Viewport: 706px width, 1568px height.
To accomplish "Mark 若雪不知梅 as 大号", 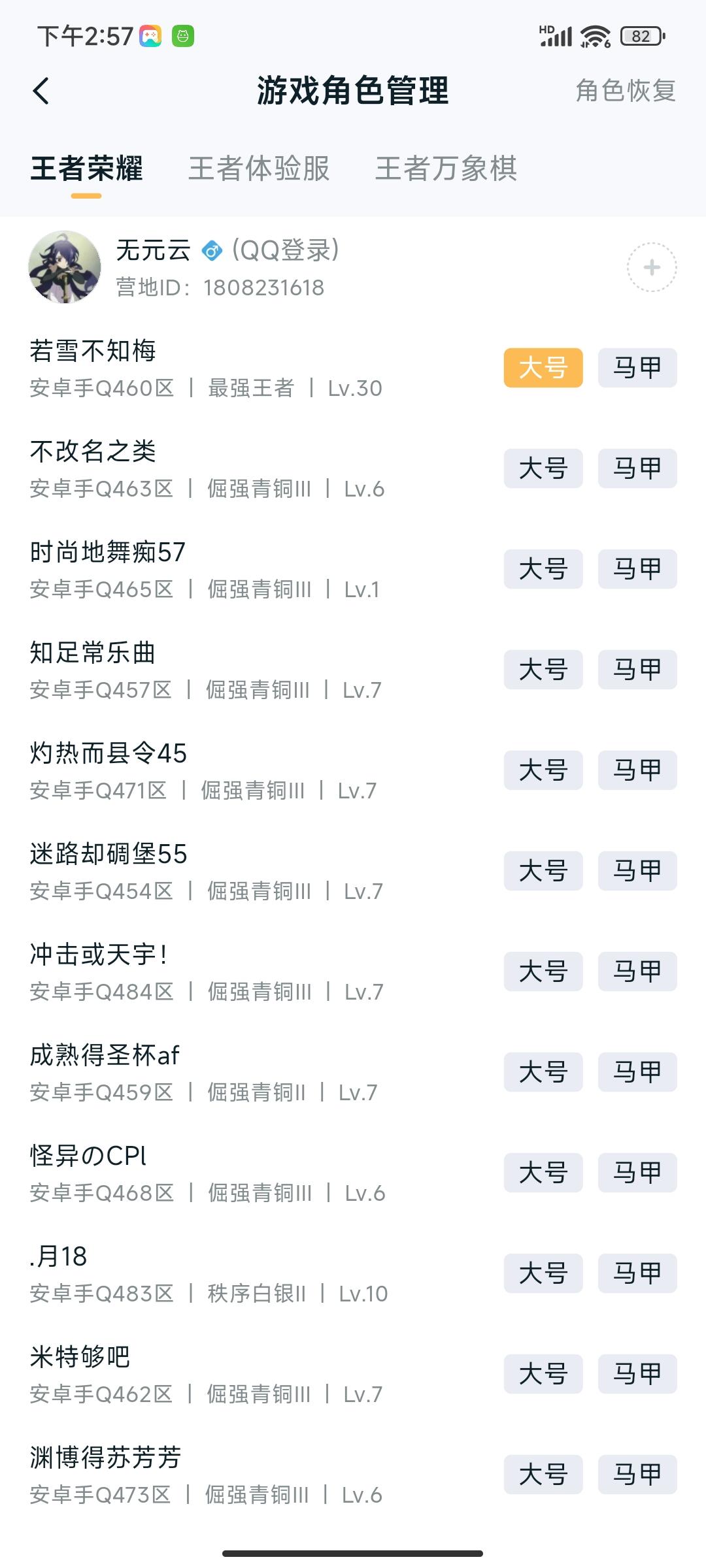I will point(543,367).
